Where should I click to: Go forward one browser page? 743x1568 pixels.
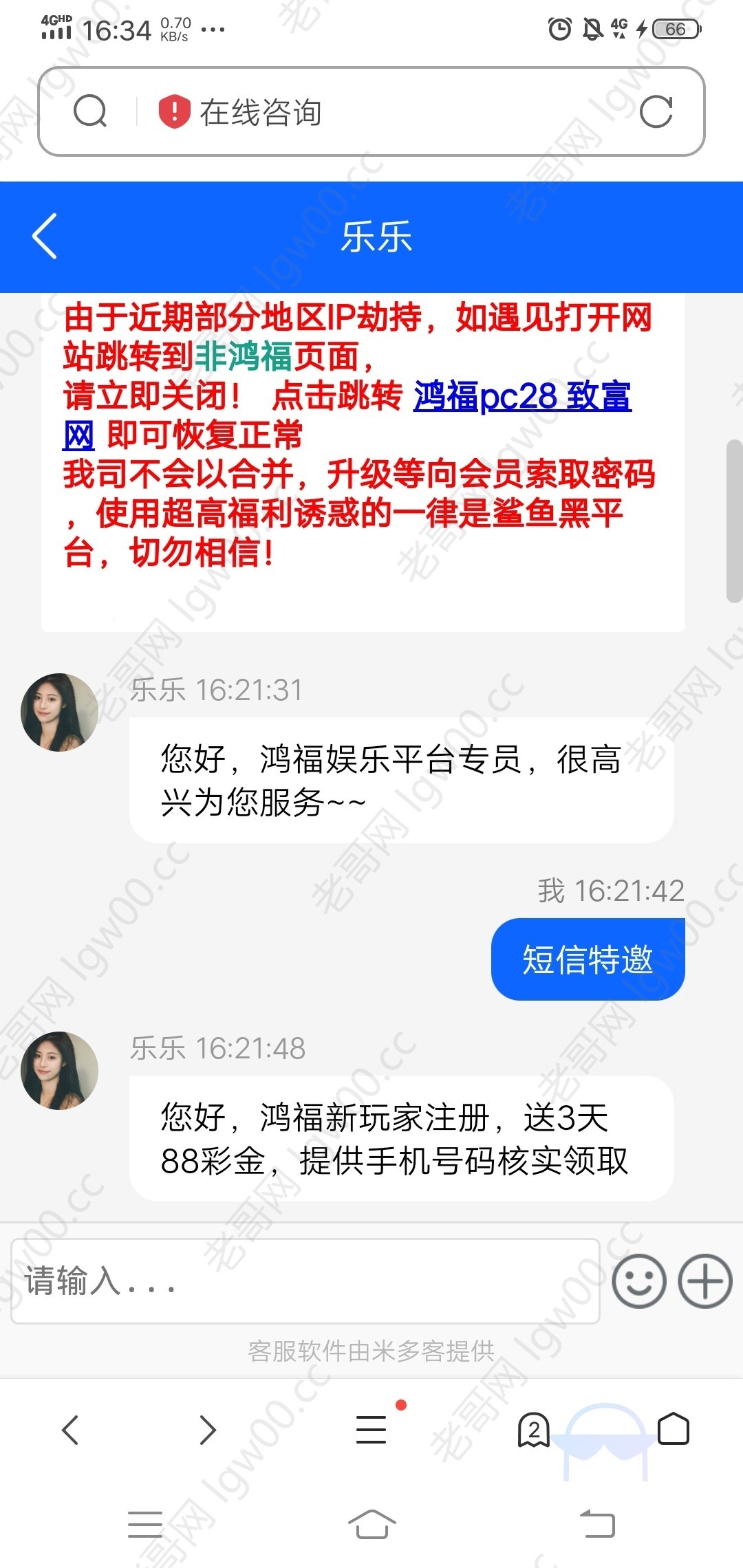click(207, 1429)
